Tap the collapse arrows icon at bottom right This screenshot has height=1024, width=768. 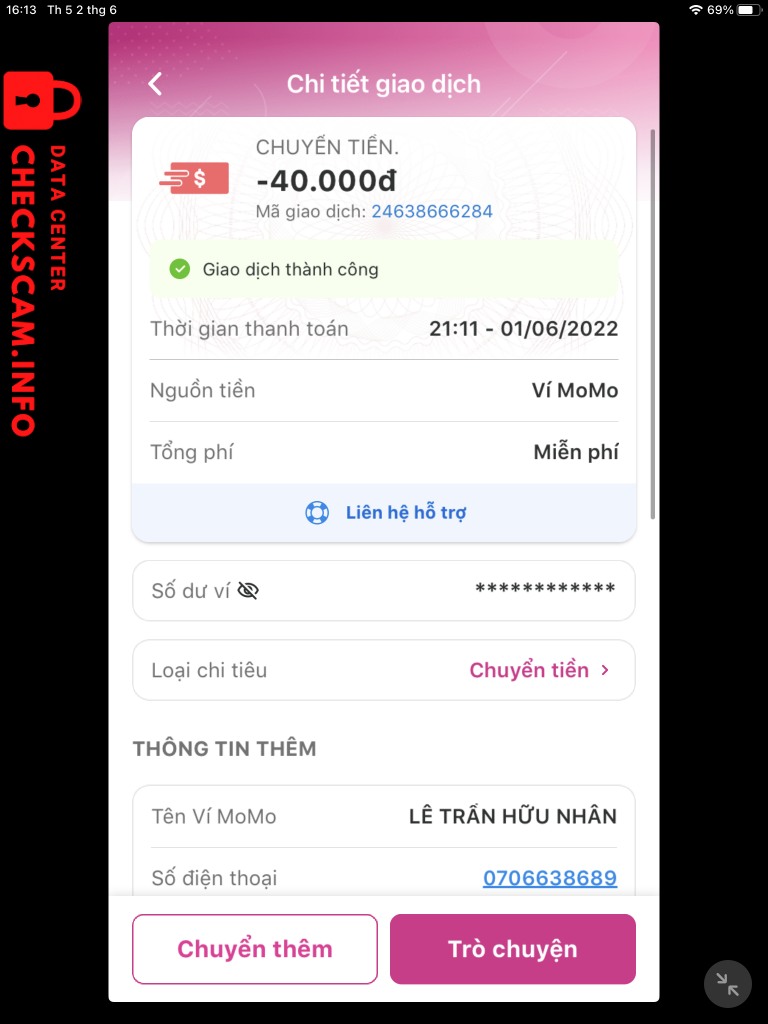tap(727, 984)
